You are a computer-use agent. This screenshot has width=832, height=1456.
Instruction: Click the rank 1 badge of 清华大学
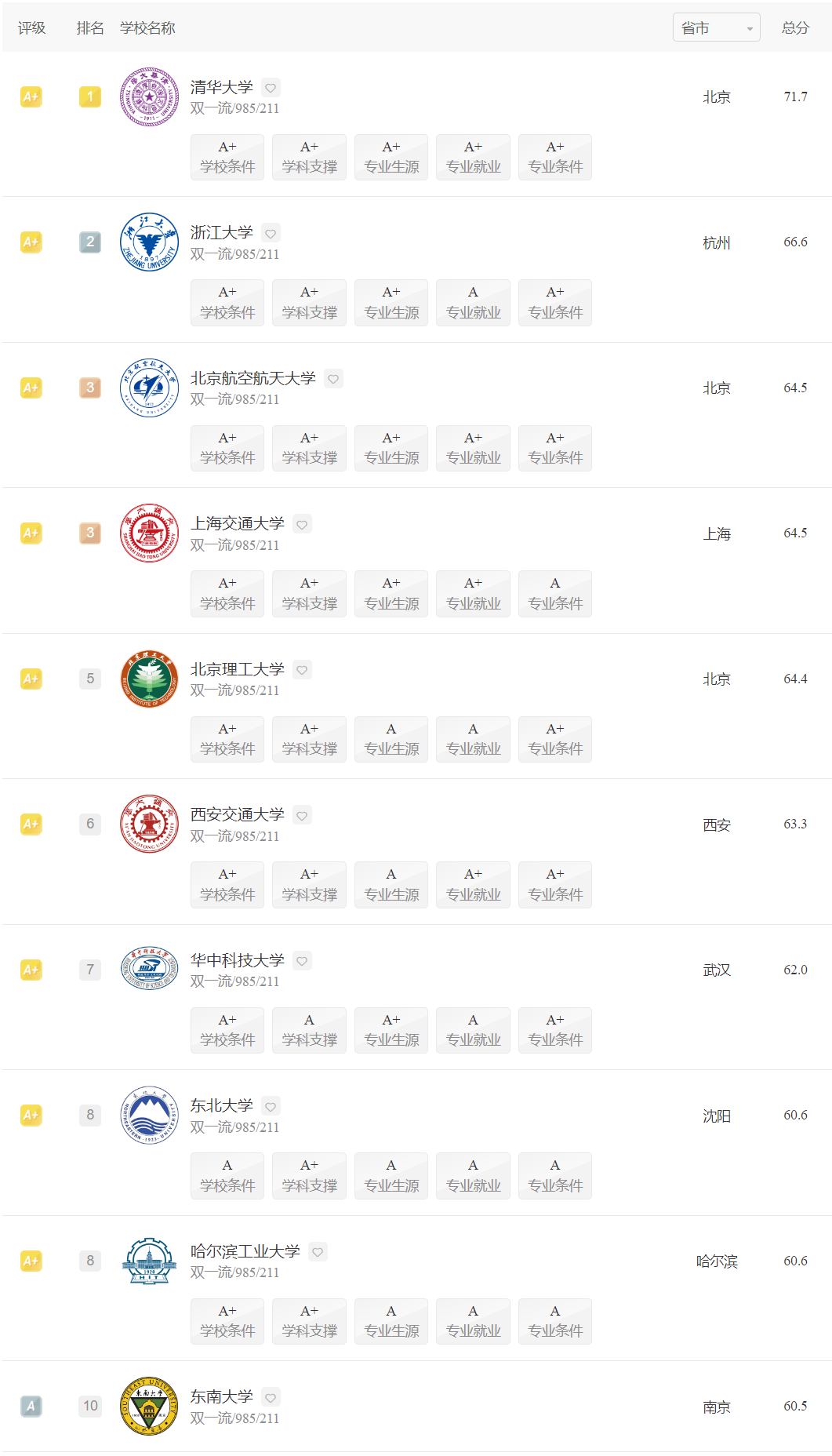90,96
